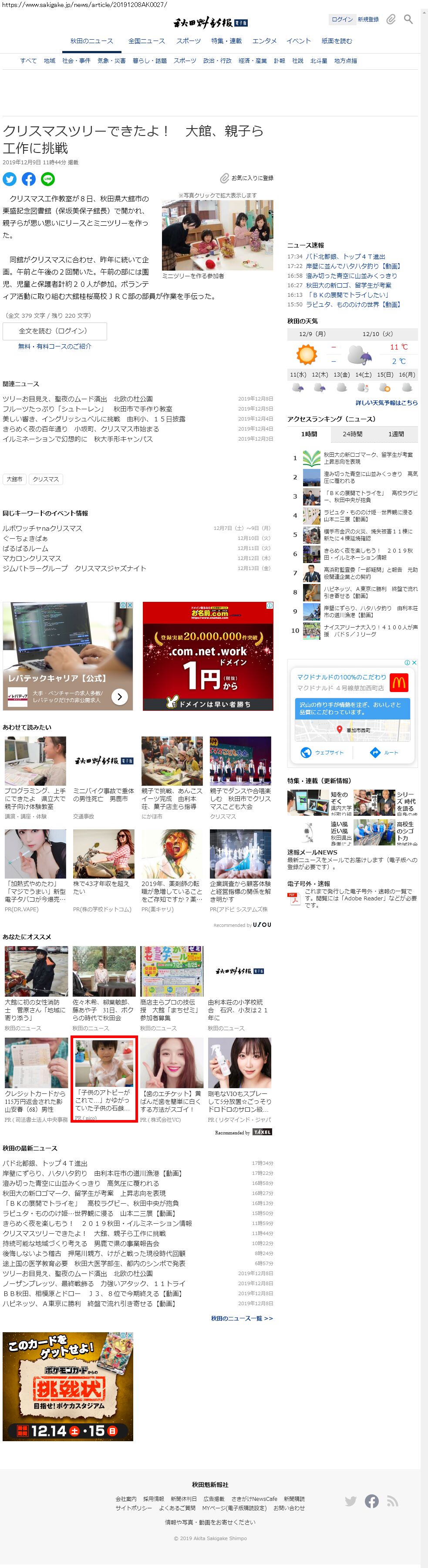Viewport: 428px width, 1568px height.
Task: Switch ranking to 1週間 tab
Action: point(396,434)
